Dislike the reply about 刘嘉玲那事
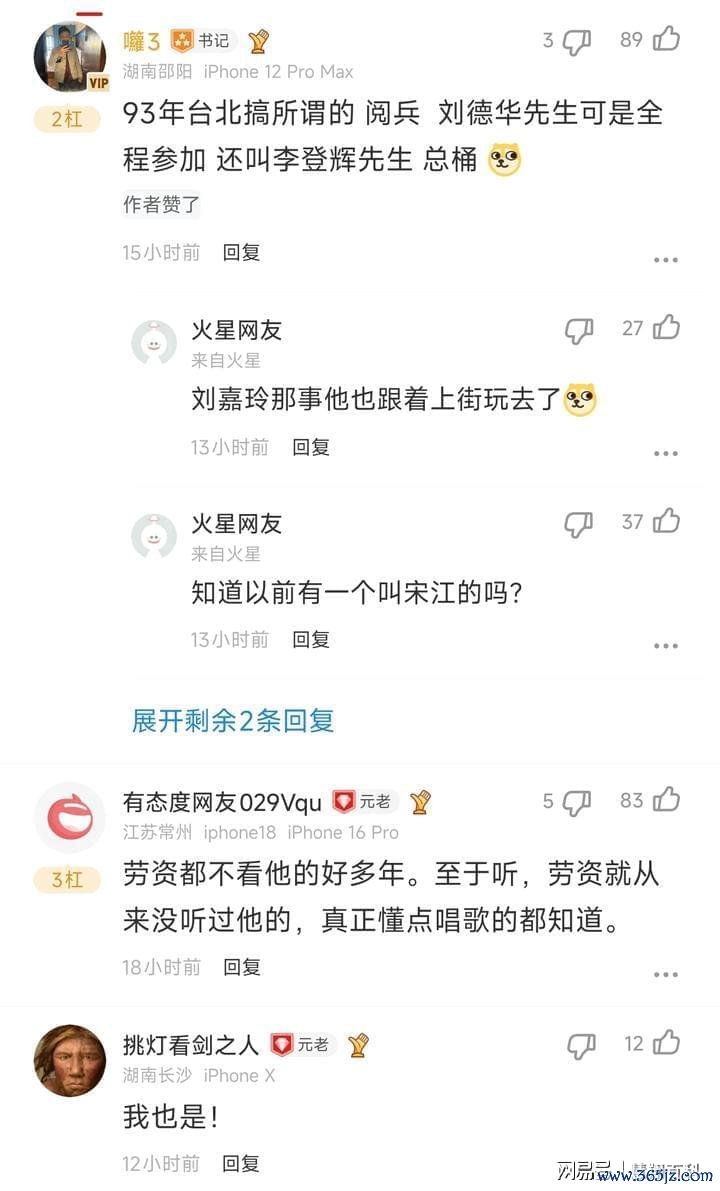720x1191 pixels. point(579,330)
